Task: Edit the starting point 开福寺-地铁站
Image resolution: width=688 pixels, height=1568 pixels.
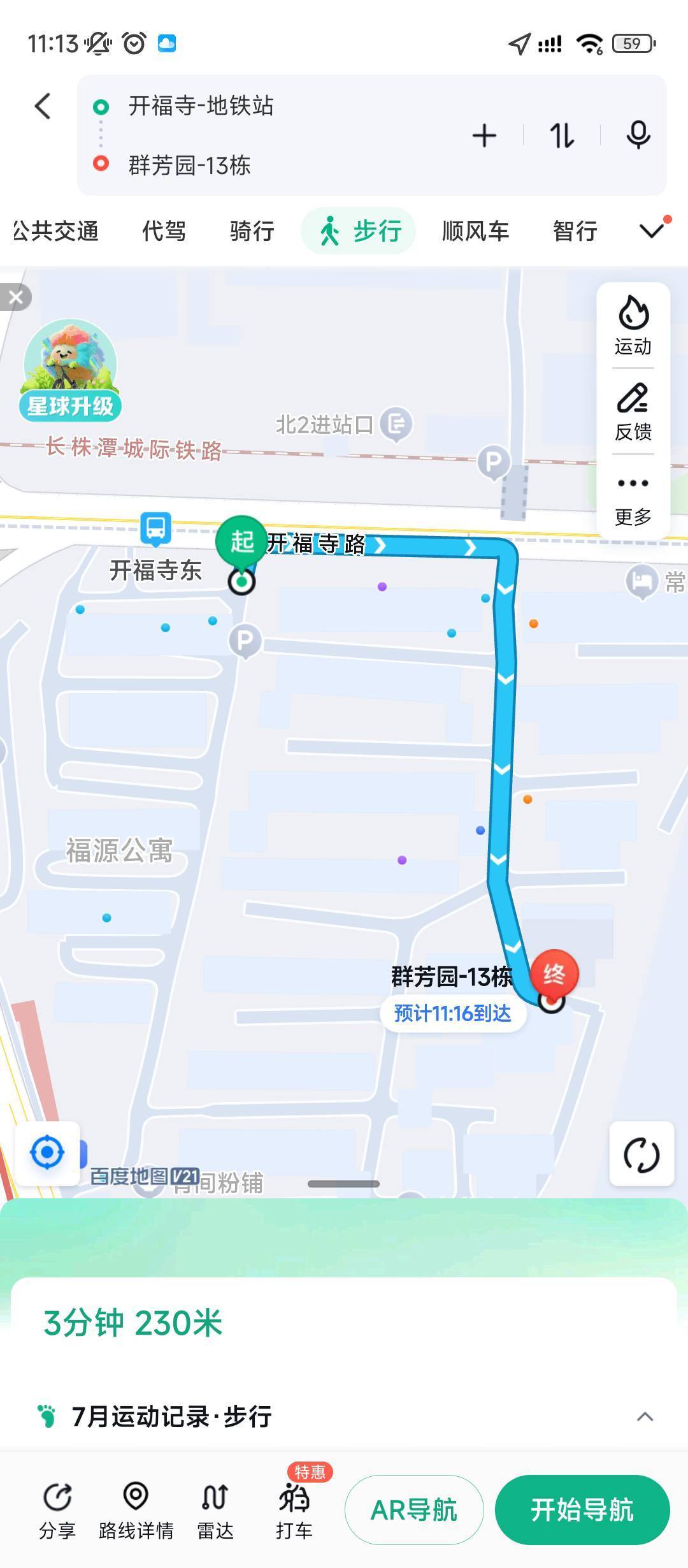Action: tap(201, 106)
